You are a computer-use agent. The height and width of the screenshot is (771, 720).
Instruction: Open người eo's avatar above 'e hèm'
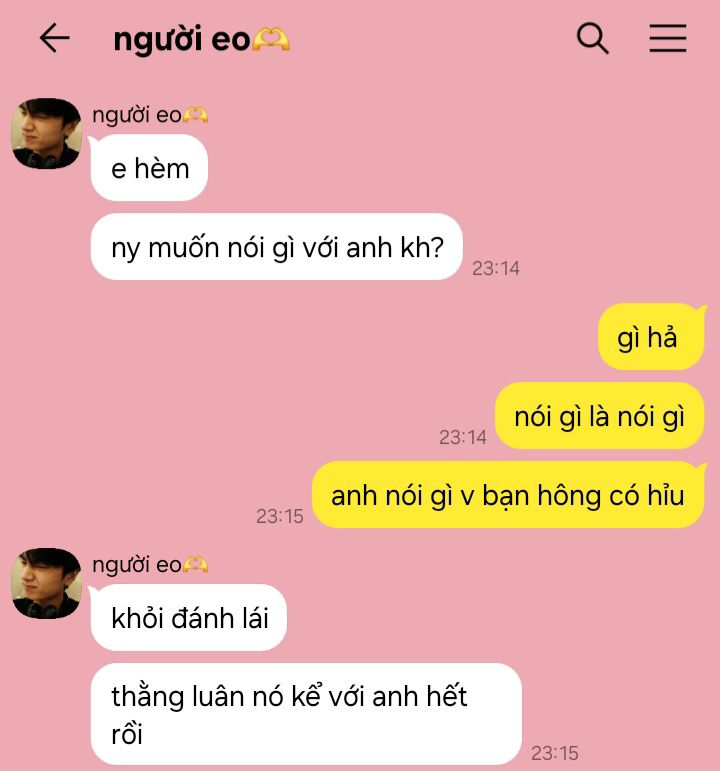pos(46,134)
